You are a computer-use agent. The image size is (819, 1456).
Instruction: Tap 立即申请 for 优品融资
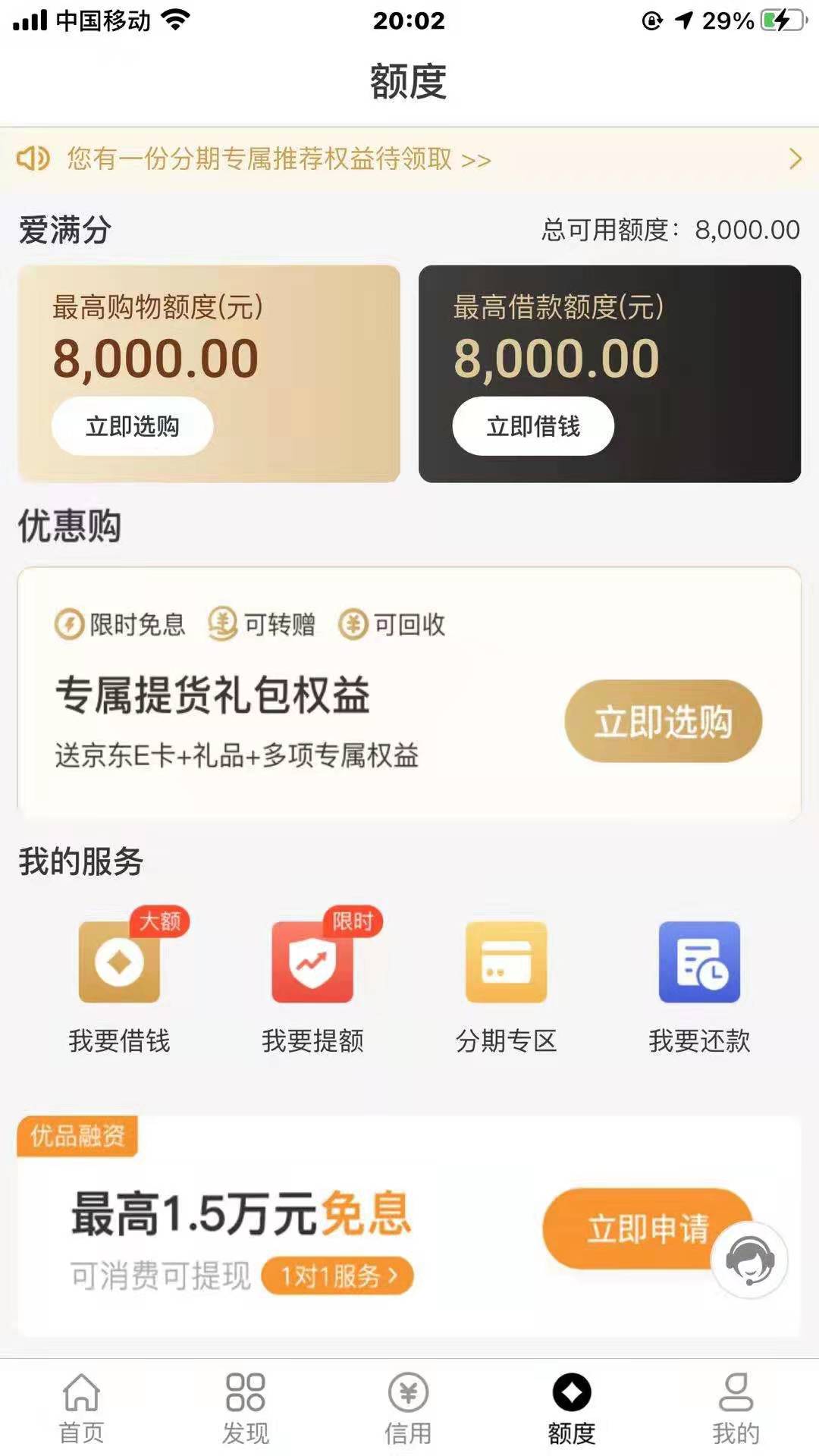coord(647,1228)
